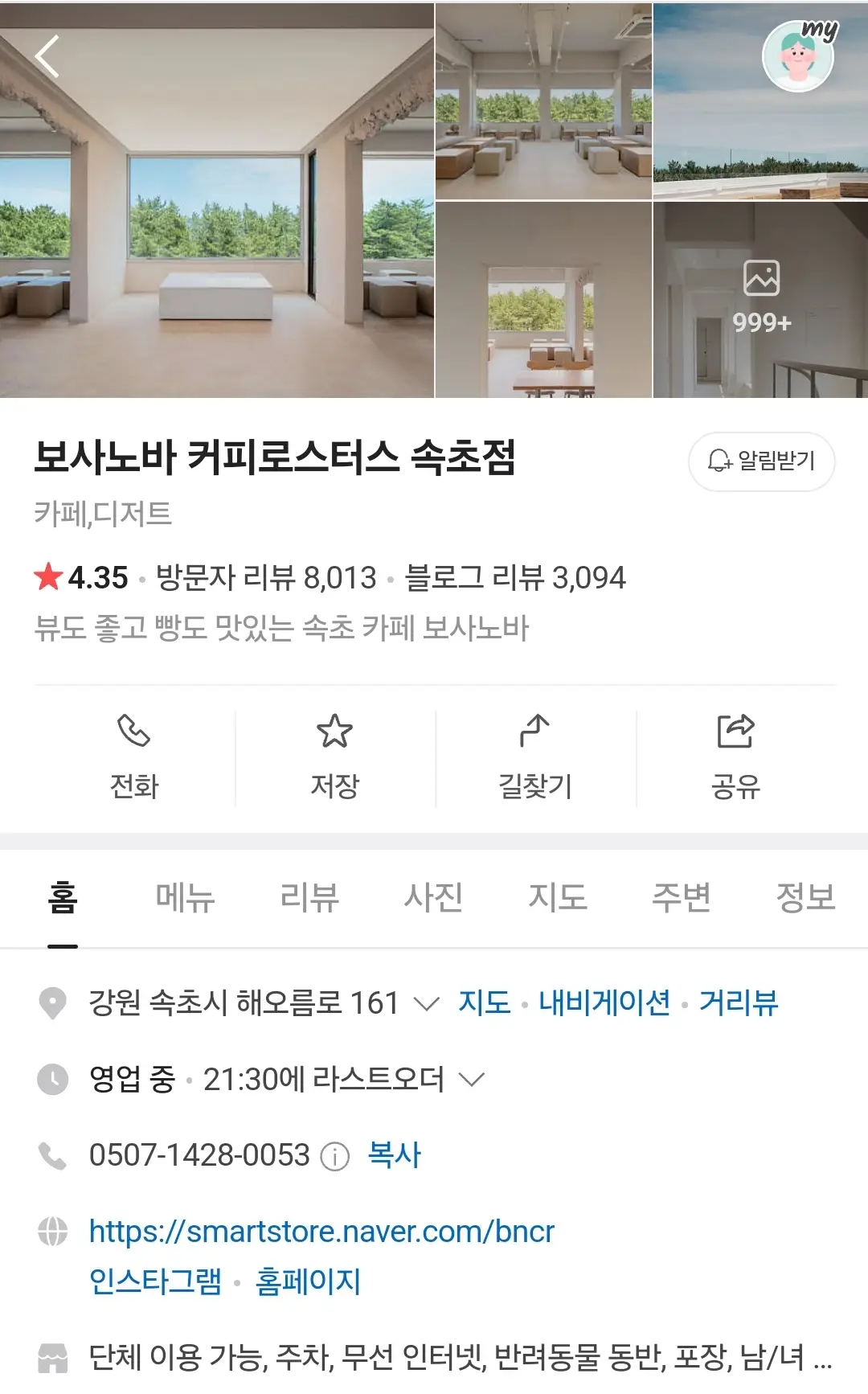Image resolution: width=868 pixels, height=1394 pixels.
Task: Switch to the 주변 tab
Action: [682, 897]
